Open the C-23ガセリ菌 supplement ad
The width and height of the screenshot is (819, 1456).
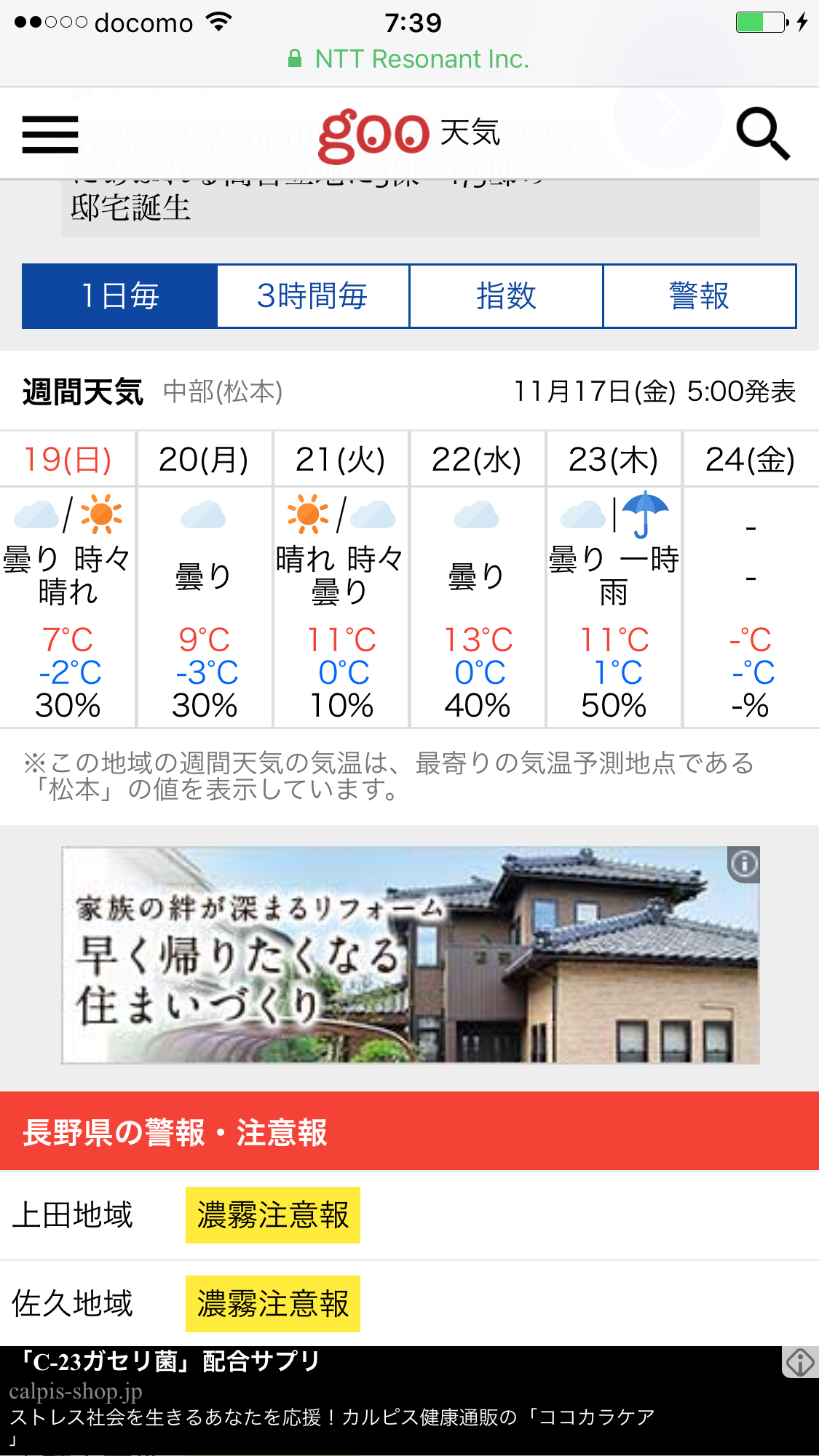coord(364,1397)
